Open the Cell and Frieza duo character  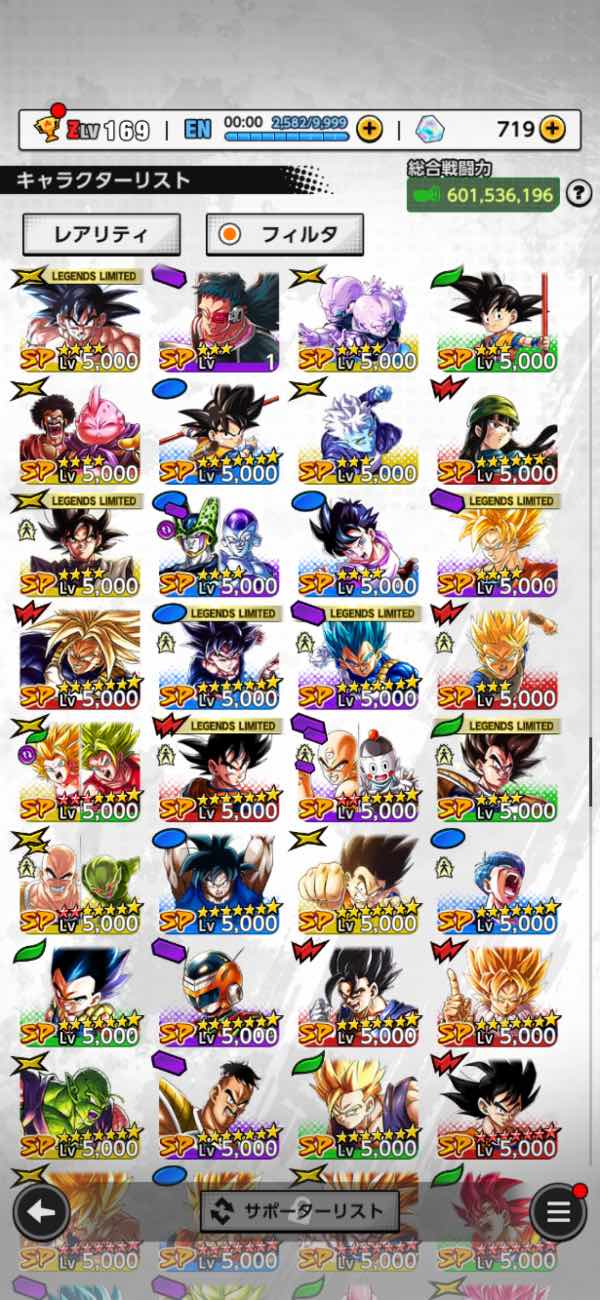point(219,546)
